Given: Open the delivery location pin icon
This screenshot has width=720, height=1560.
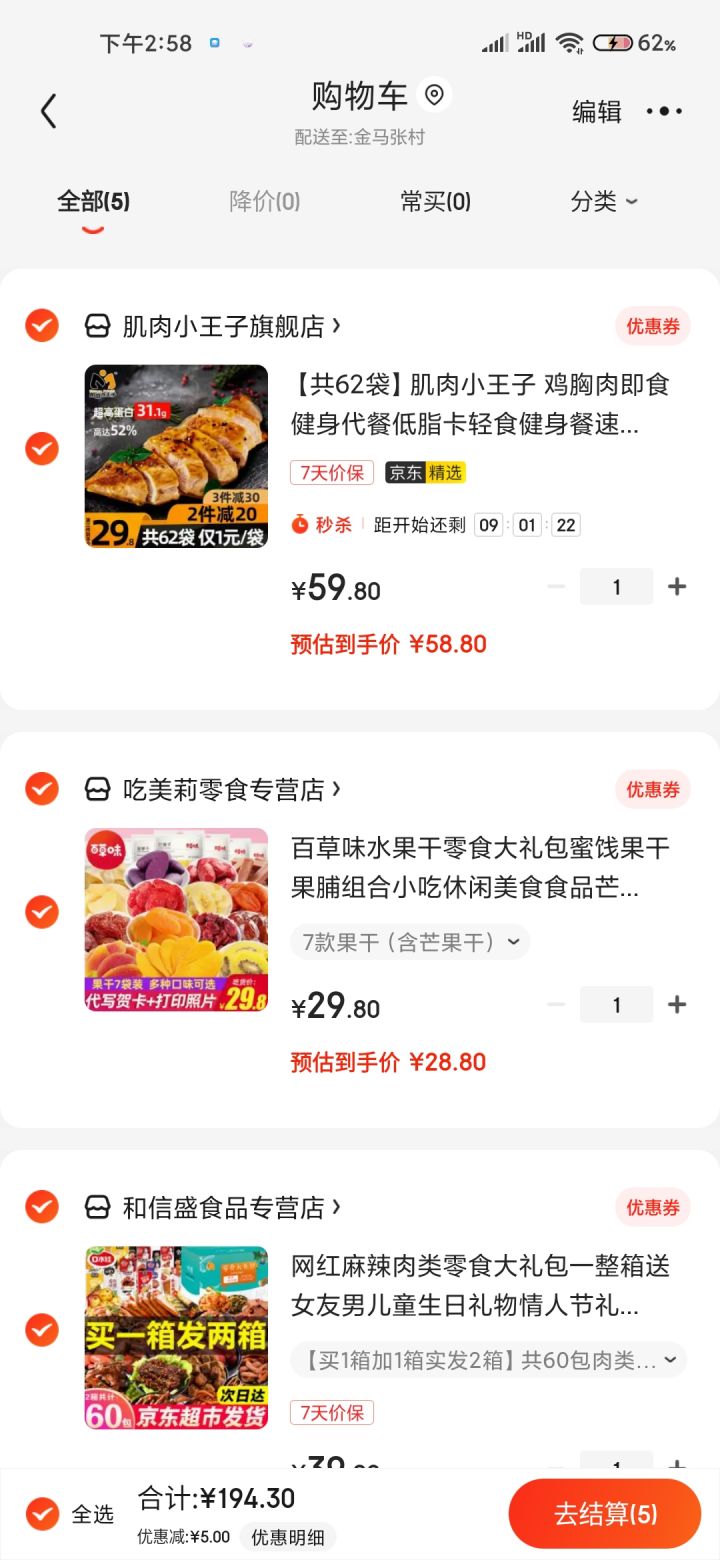Looking at the screenshot, I should pyautogui.click(x=434, y=95).
